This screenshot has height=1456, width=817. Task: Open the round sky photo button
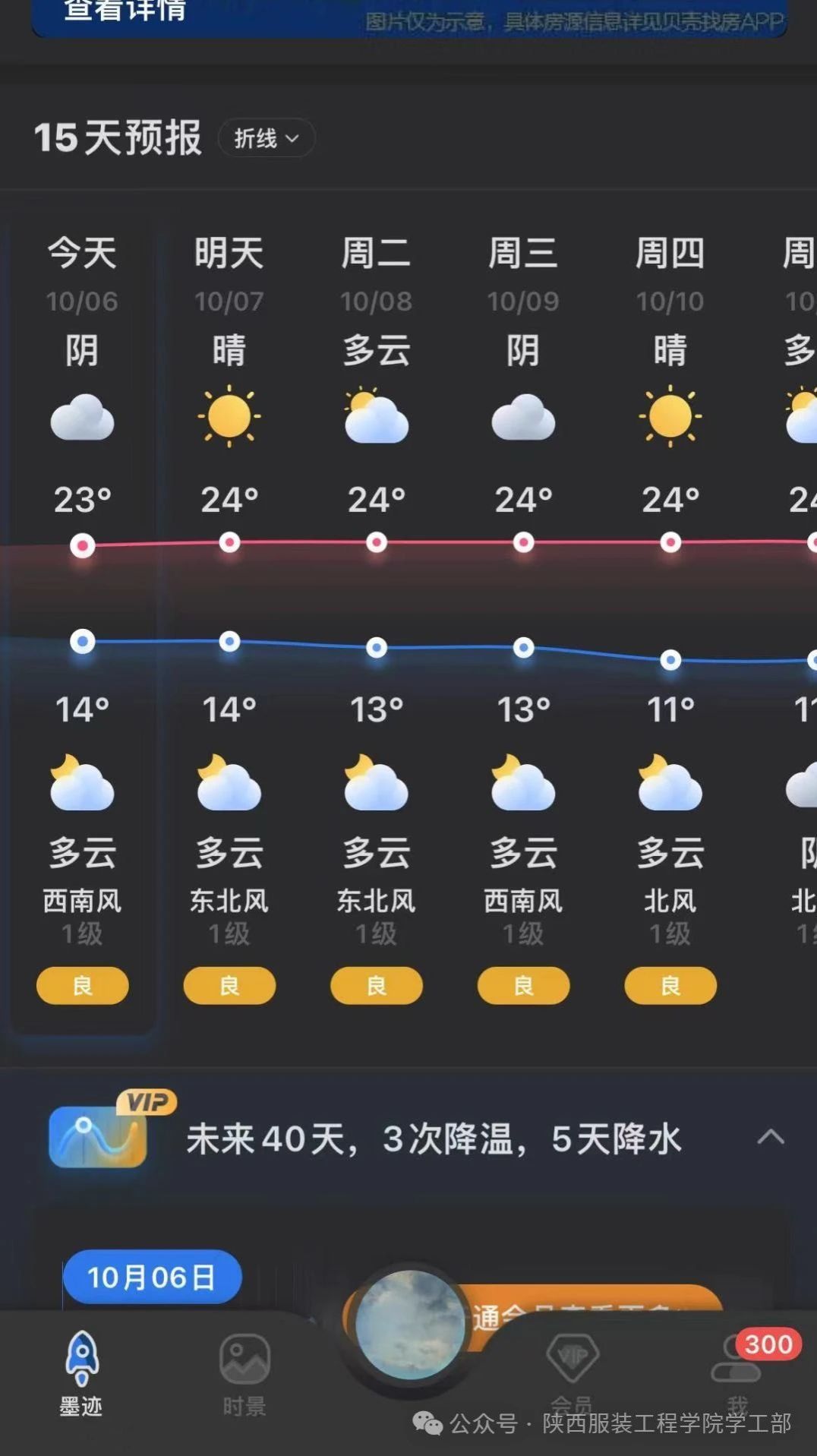click(409, 1325)
